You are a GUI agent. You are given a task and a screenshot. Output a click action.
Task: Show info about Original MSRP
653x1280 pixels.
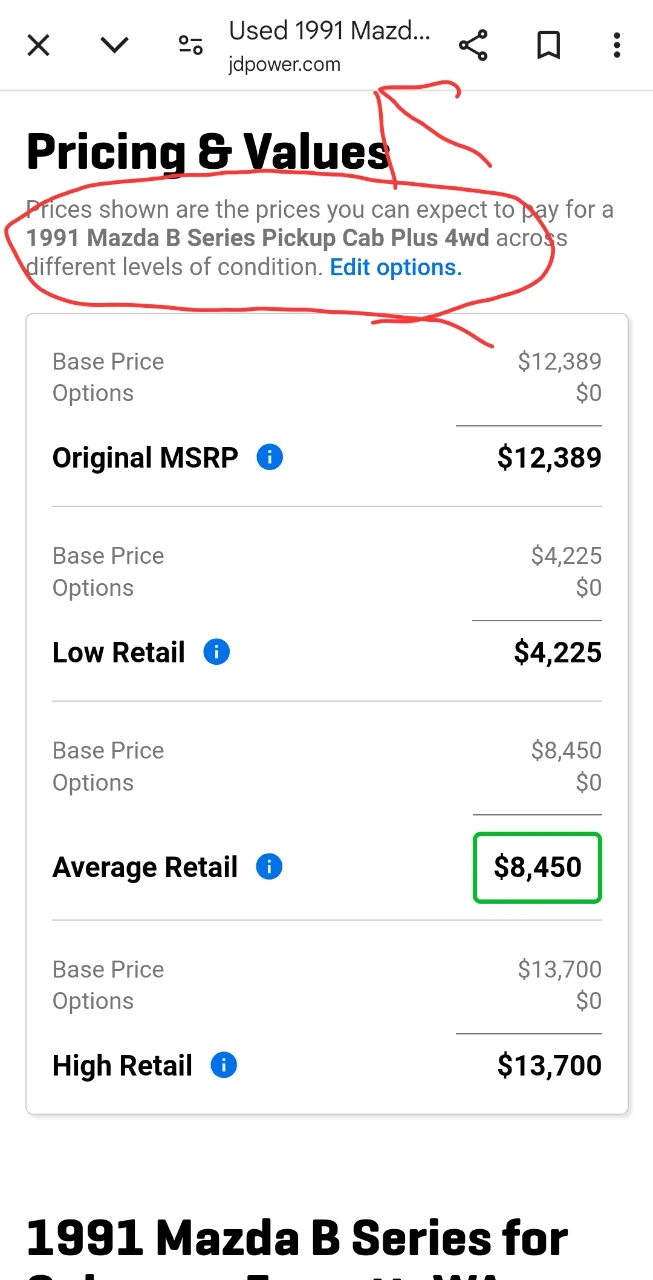coord(270,458)
